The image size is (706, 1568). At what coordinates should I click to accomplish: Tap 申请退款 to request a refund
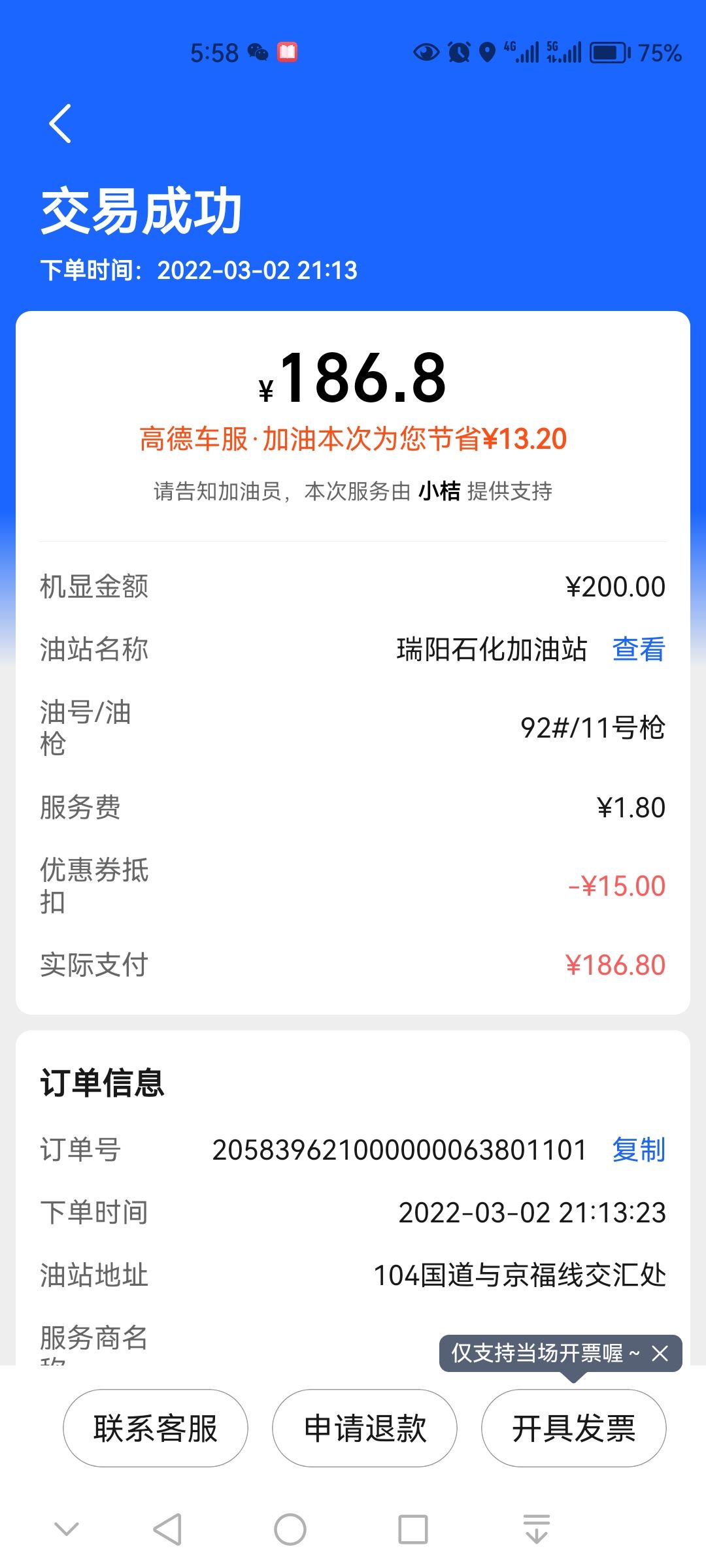point(365,1428)
